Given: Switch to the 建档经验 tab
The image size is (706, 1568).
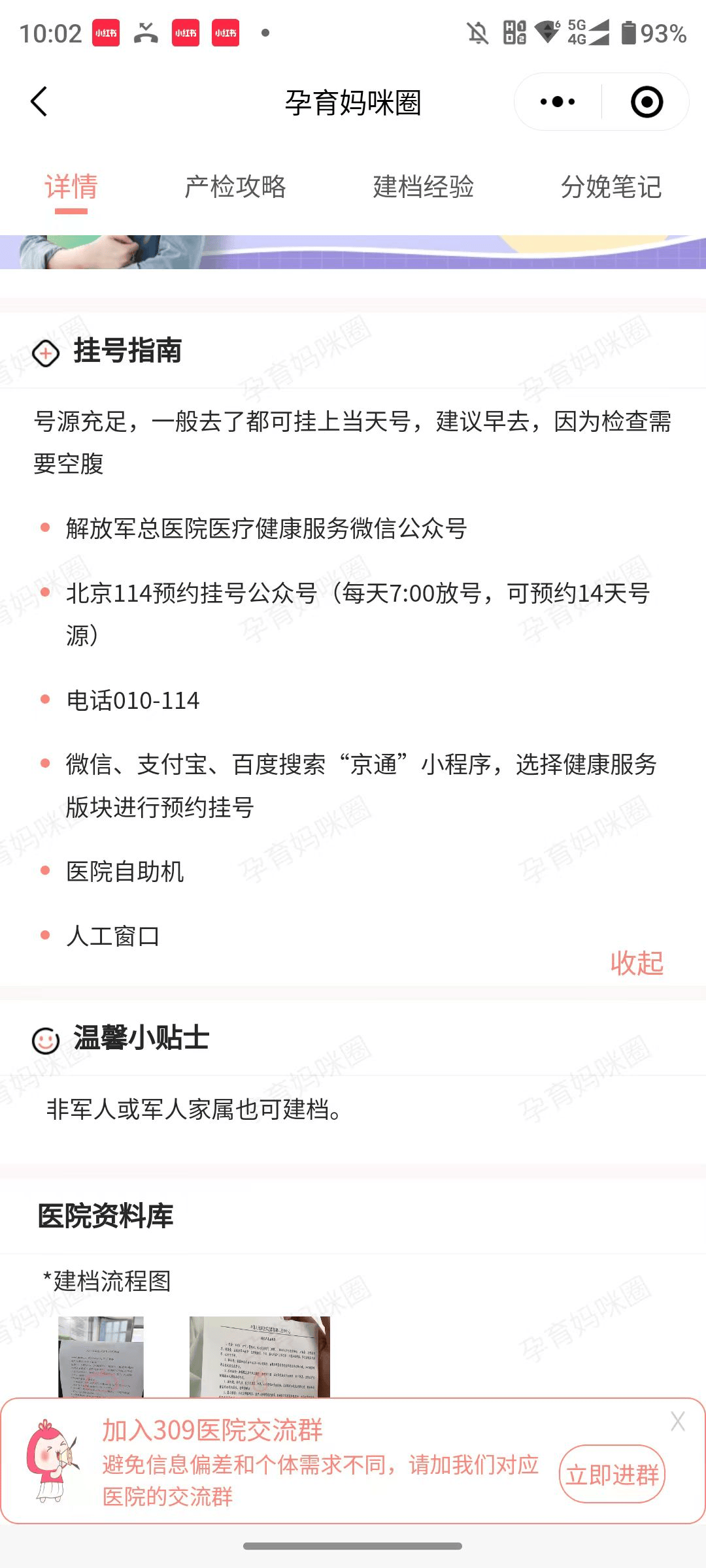Looking at the screenshot, I should pos(423,188).
